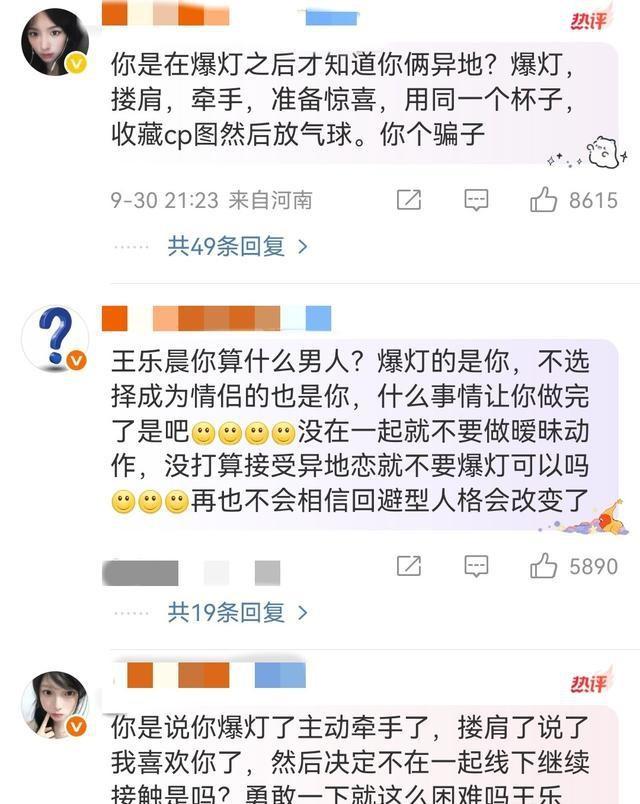Image resolution: width=640 pixels, height=804 pixels.
Task: Open first commenter's avatar from 河南
Action: pyautogui.click(x=55, y=42)
